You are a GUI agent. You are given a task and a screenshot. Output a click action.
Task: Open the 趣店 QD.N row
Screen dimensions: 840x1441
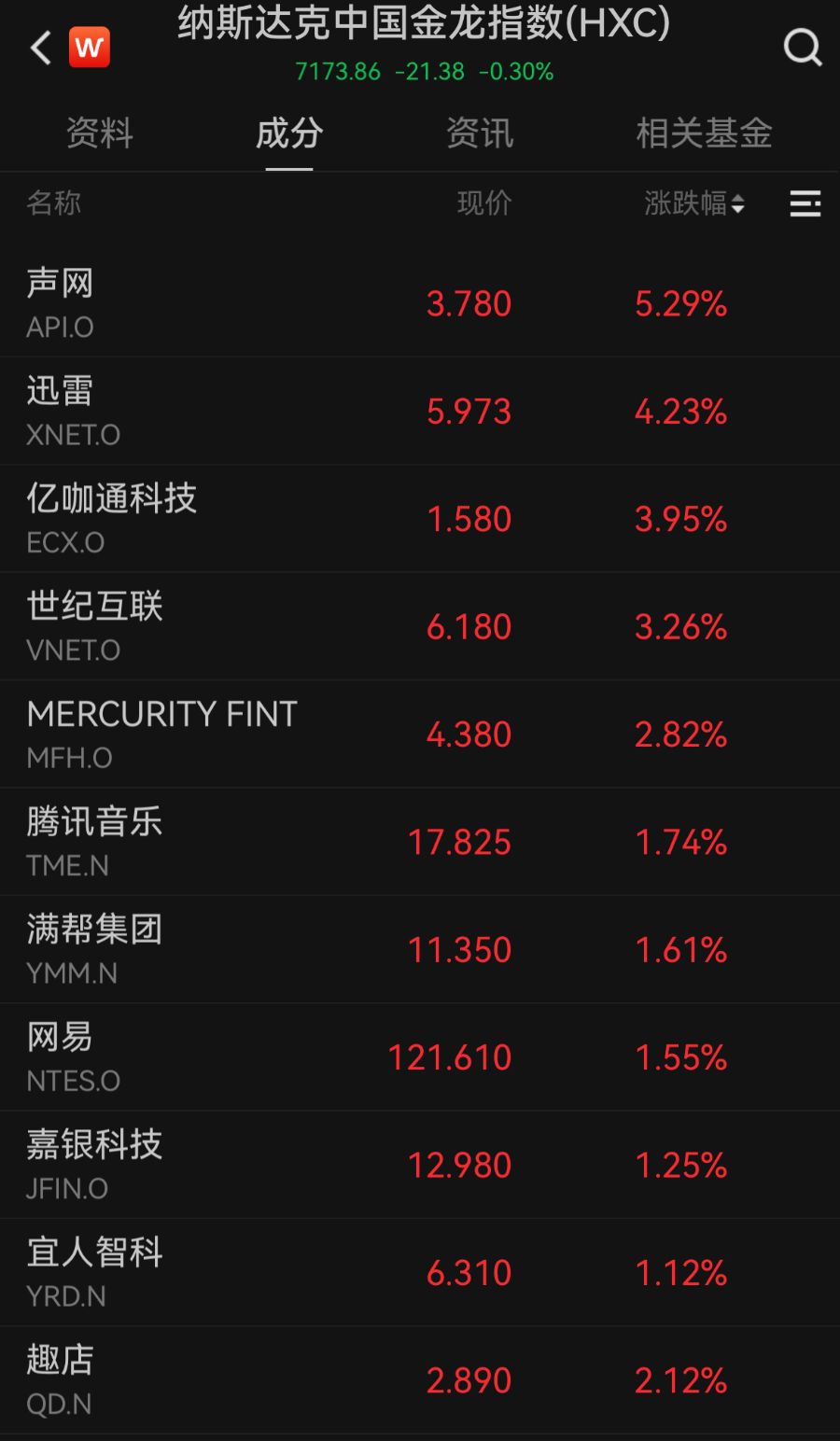[419, 1380]
